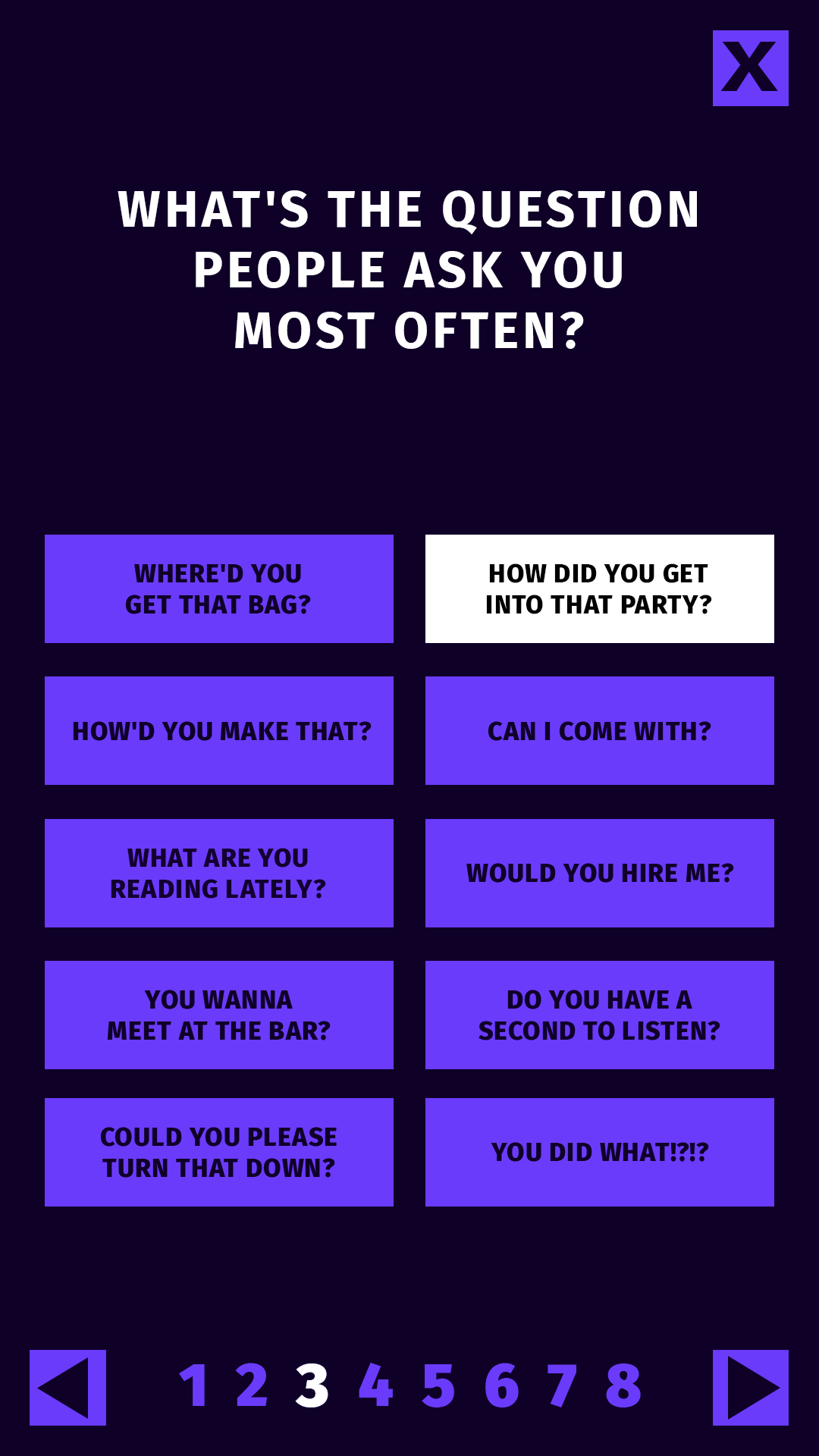This screenshot has width=819, height=1456.
Task: Go to the previous question arrow
Action: [67, 1387]
